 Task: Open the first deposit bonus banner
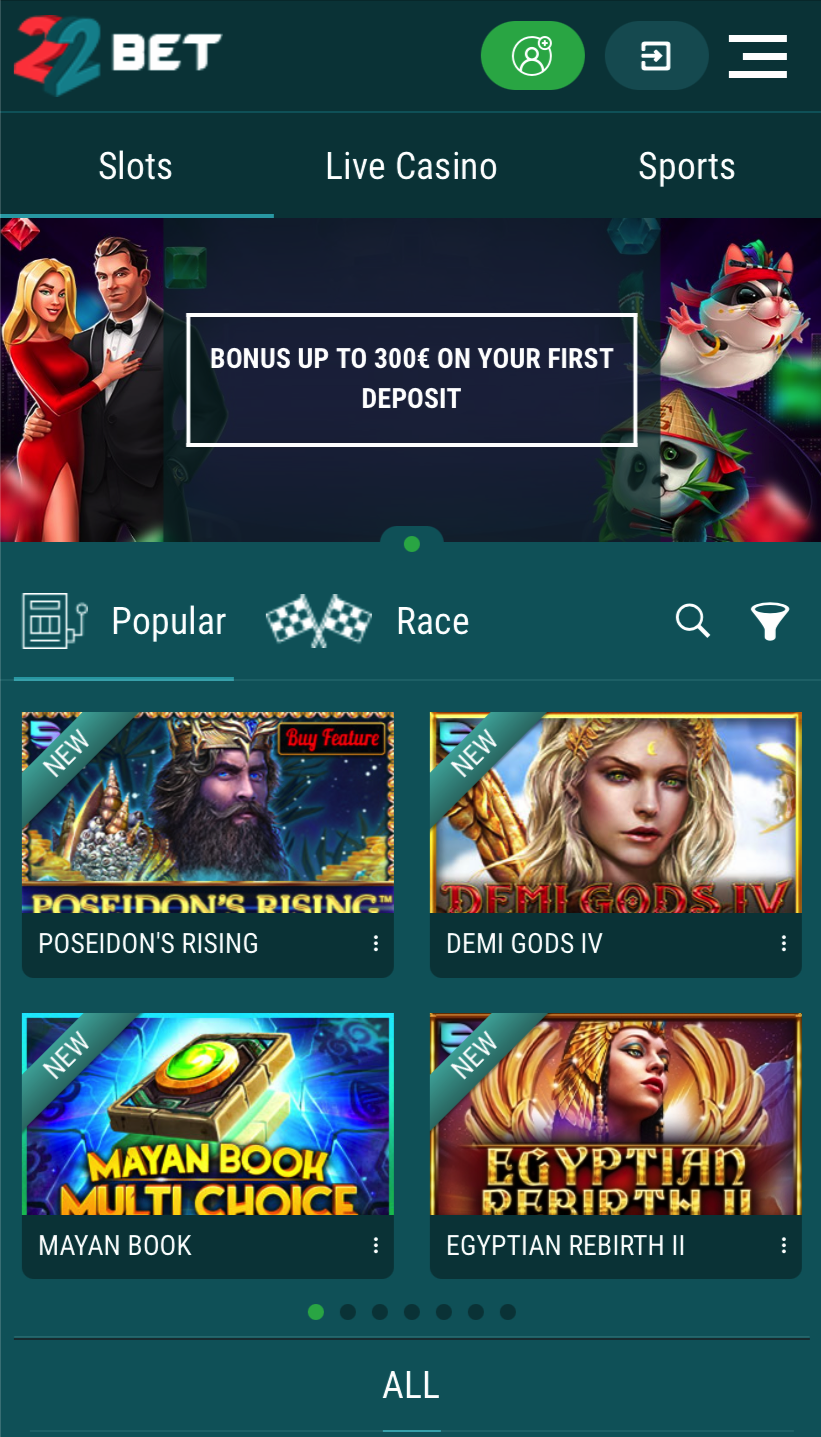point(411,379)
